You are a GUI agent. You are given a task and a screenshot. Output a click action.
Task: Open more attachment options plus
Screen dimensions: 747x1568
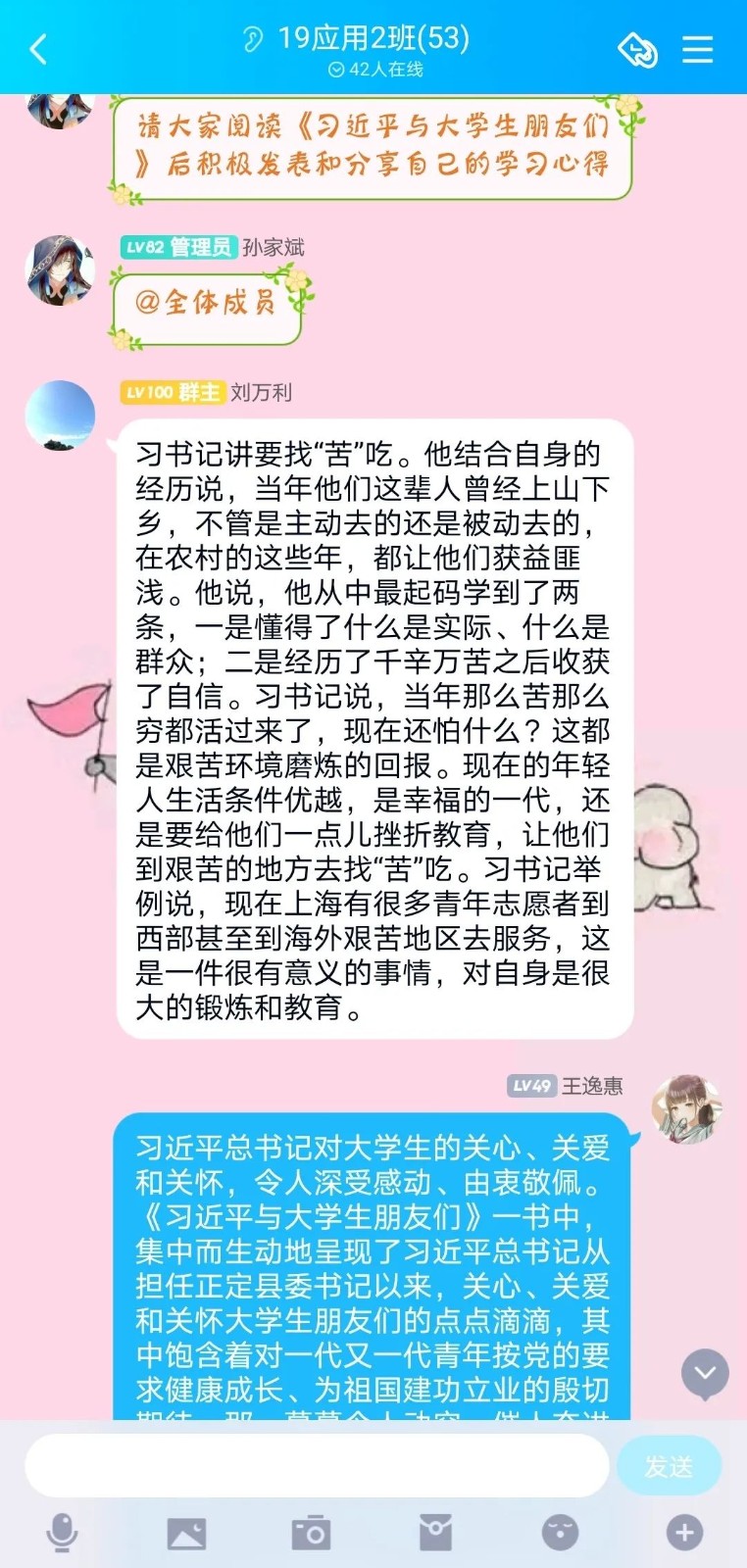(x=684, y=1533)
